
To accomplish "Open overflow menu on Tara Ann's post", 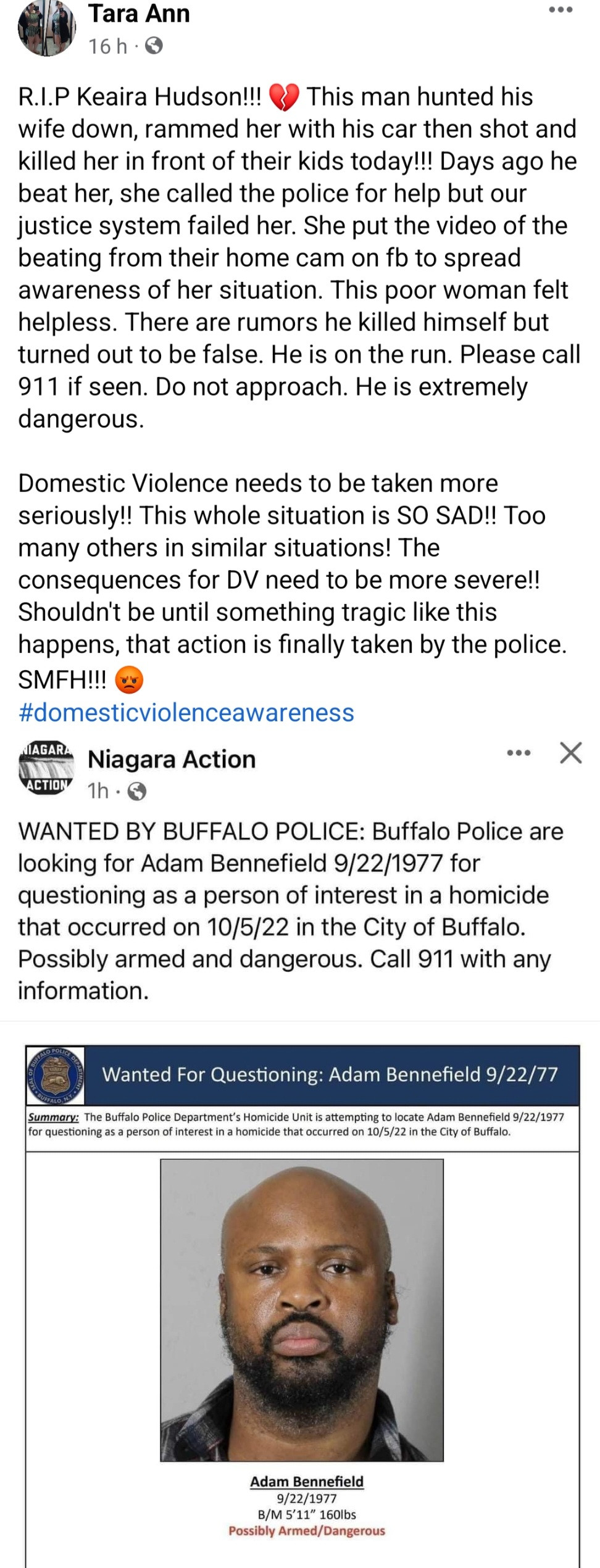I will pos(560,10).
